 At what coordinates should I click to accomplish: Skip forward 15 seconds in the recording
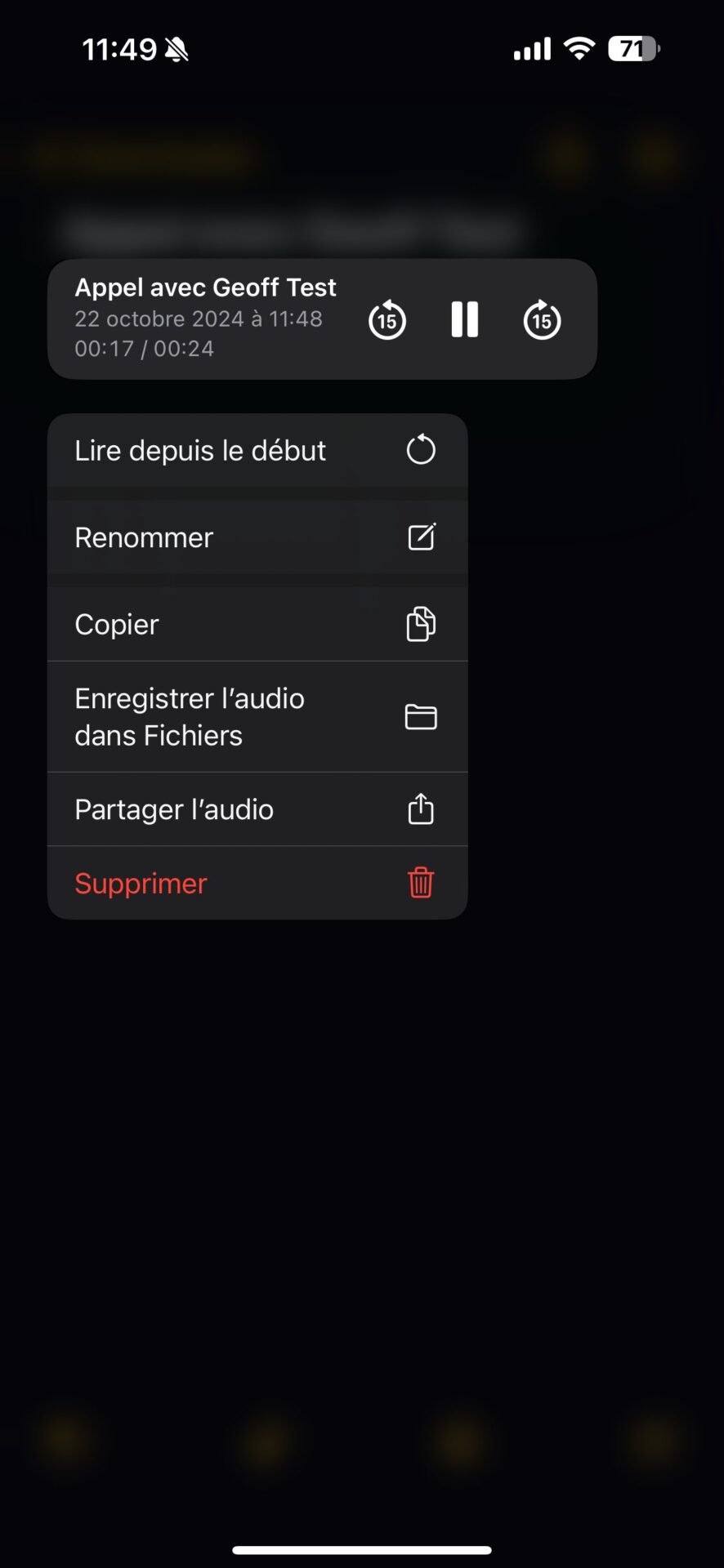(x=542, y=319)
